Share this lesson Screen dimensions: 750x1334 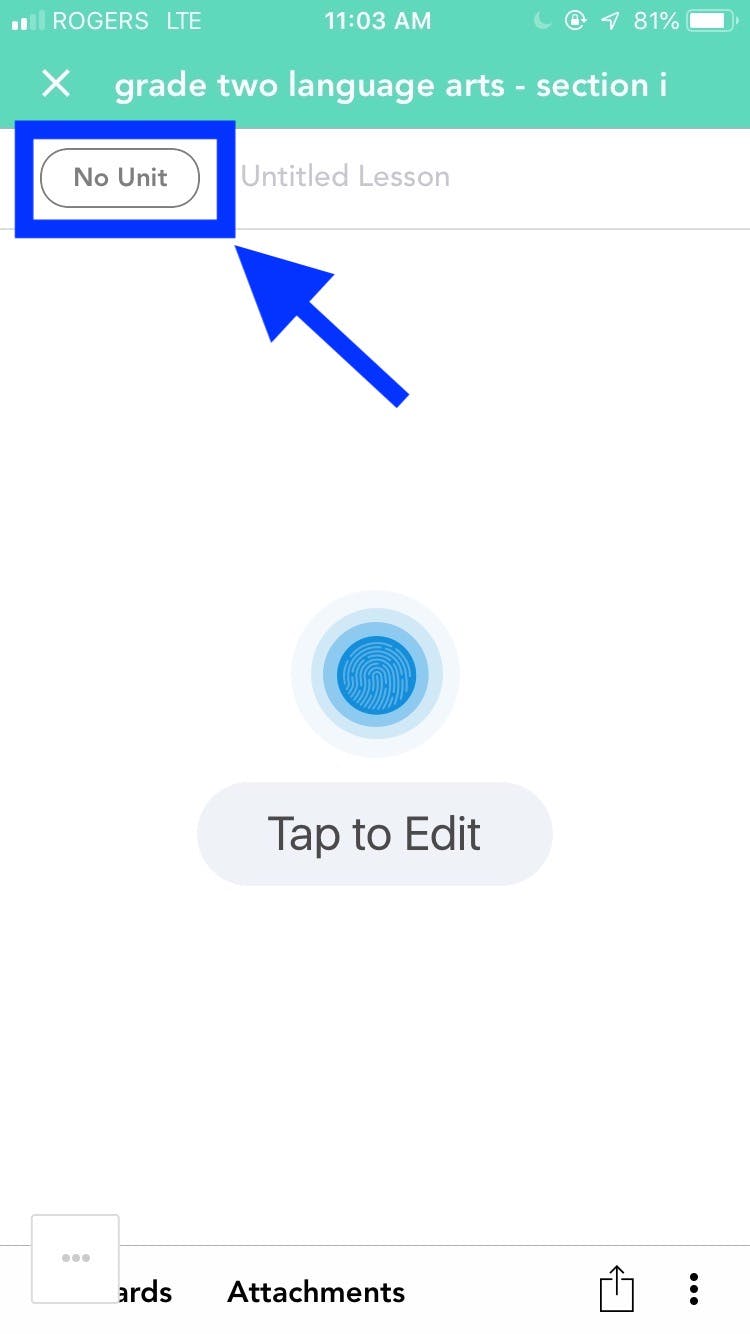click(x=617, y=1288)
